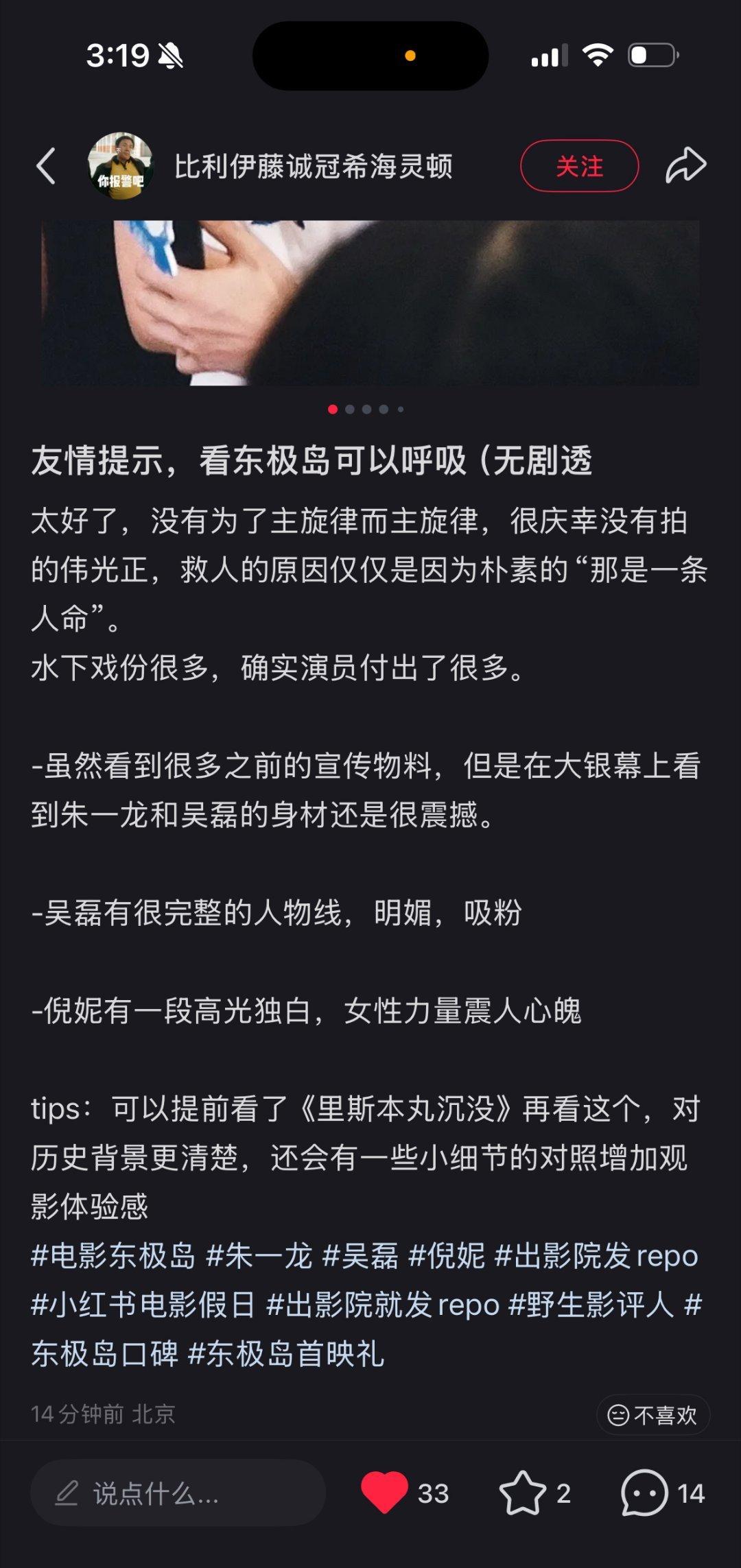Mark the post as 不喜欢

[652, 1415]
